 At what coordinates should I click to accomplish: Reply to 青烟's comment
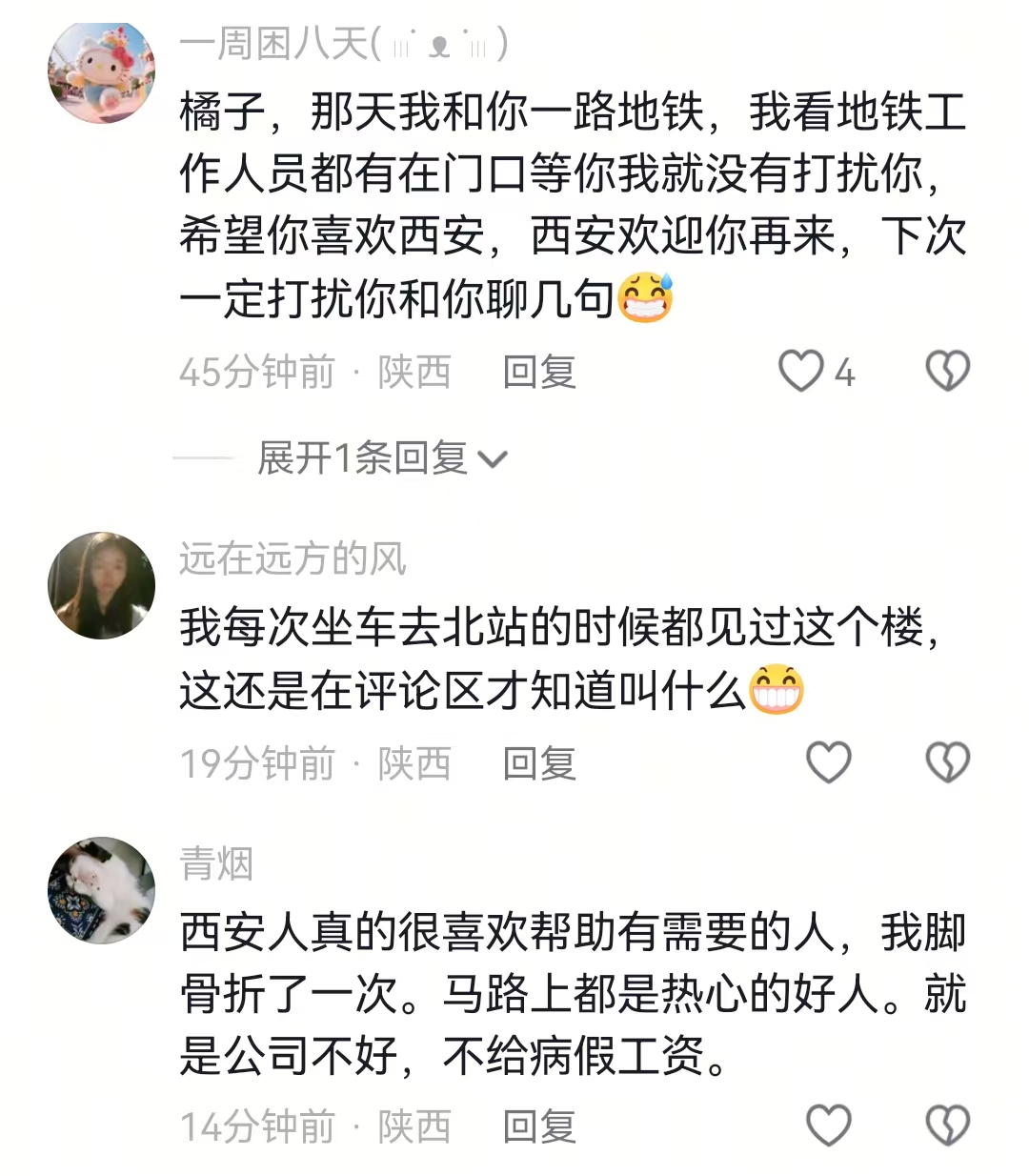coord(539,1126)
